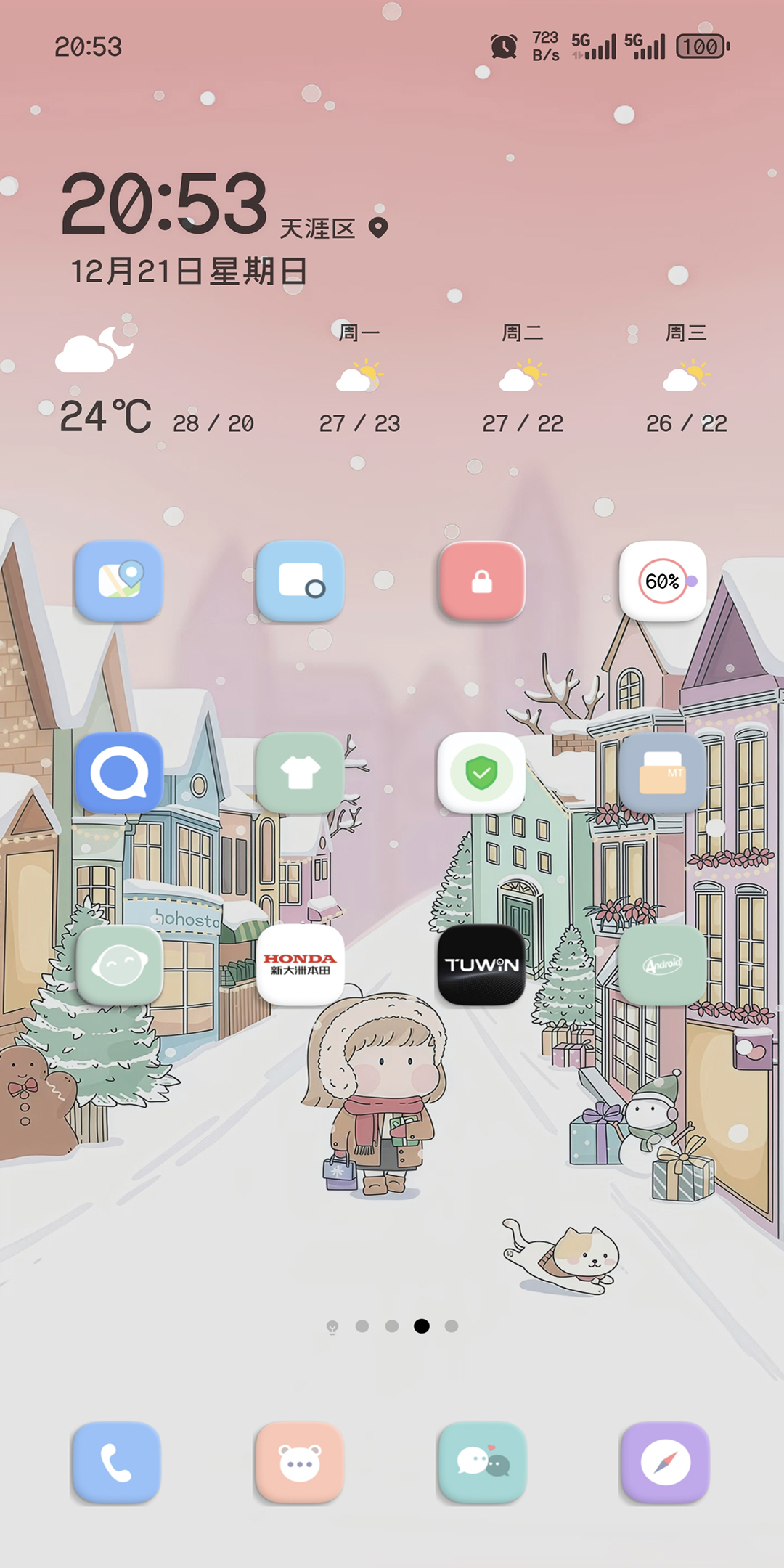Screen dimensions: 784x1568
Task: Open the messaging app in dock
Action: tap(482, 1463)
